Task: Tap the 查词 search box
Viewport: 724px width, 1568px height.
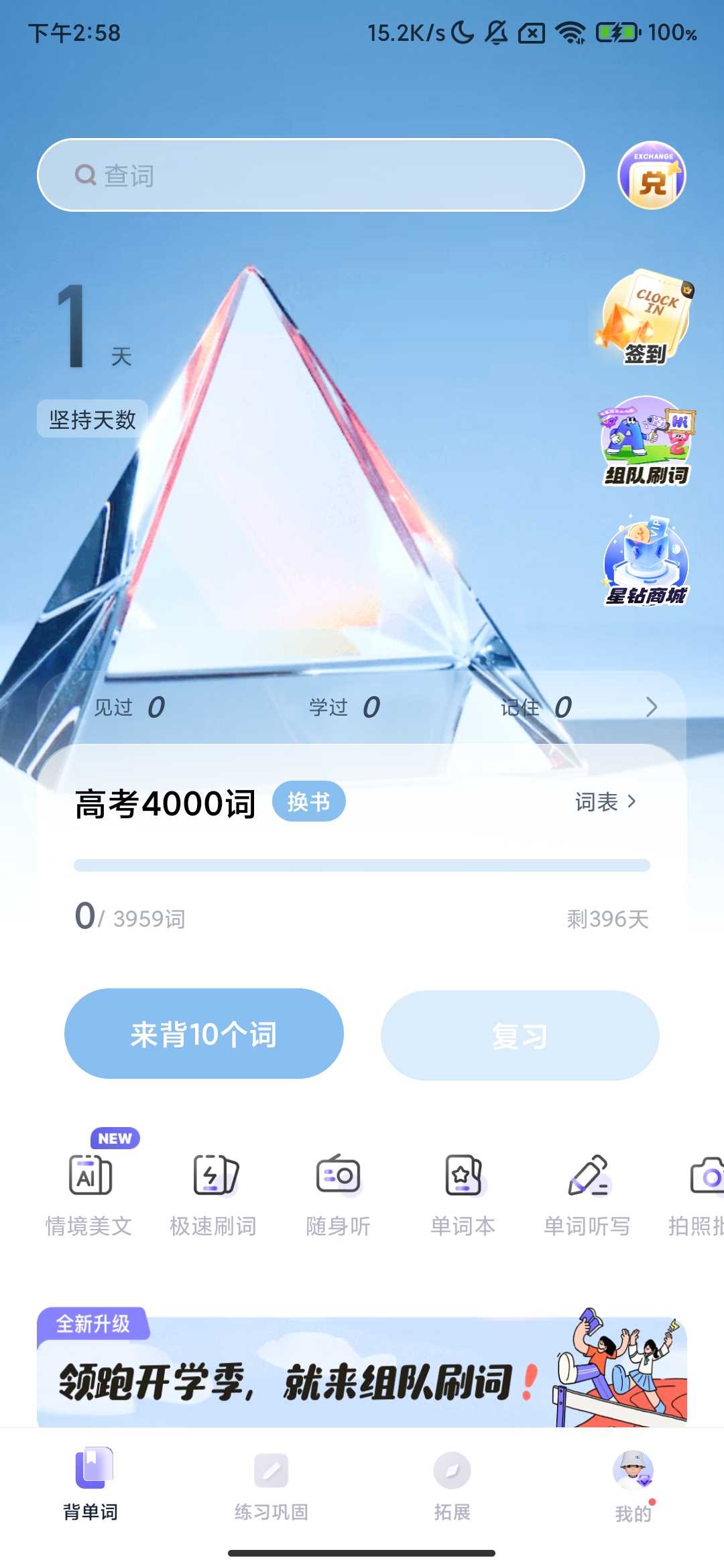Action: point(310,176)
